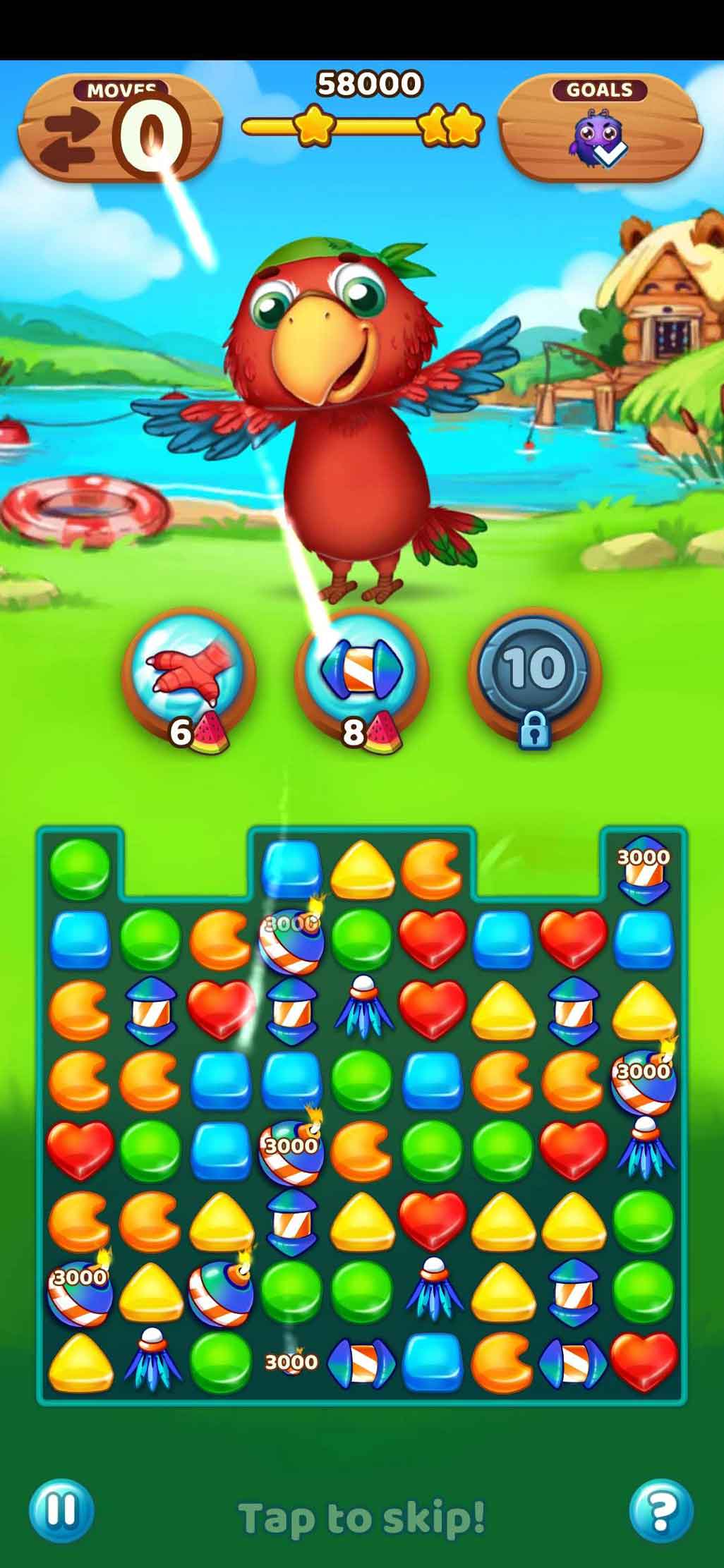Open the help question mark

coord(661,1512)
